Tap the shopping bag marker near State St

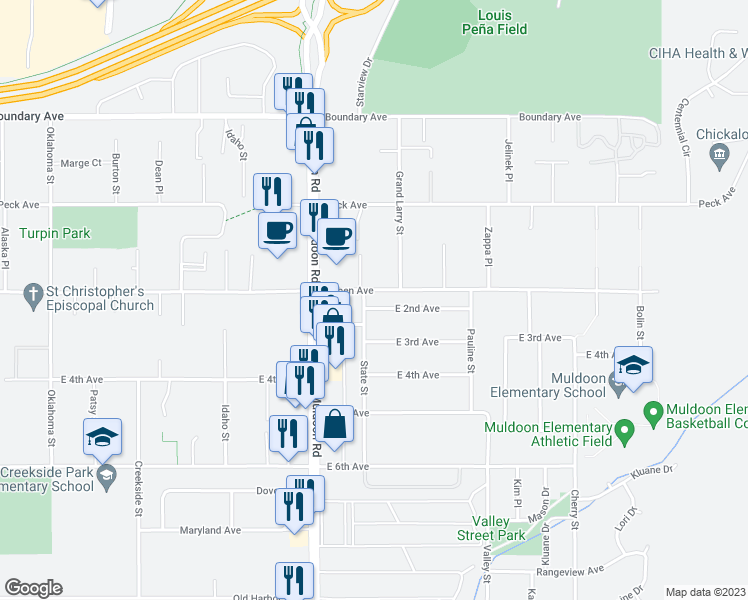pyautogui.click(x=338, y=424)
